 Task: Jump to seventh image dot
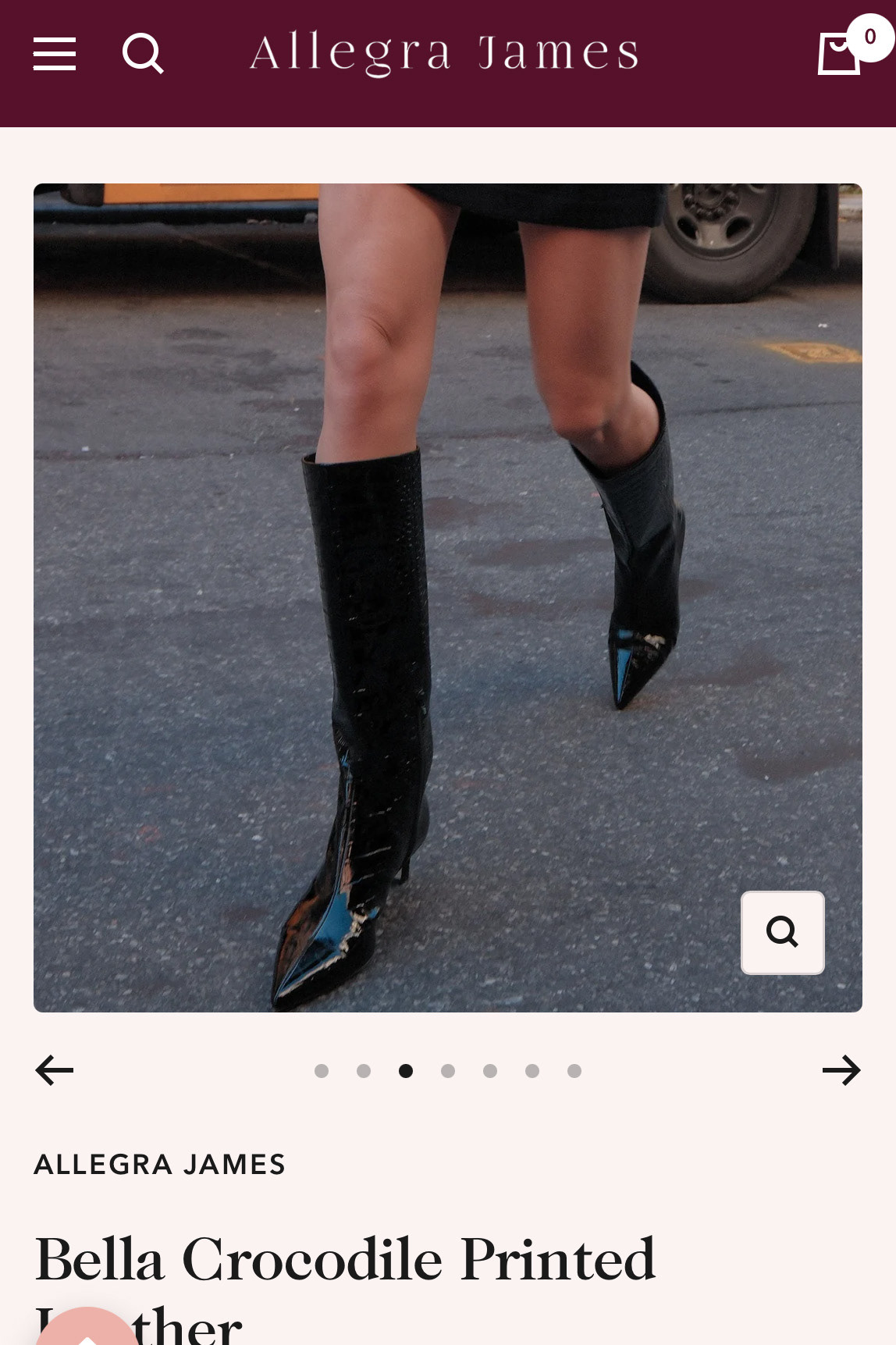pos(574,1071)
